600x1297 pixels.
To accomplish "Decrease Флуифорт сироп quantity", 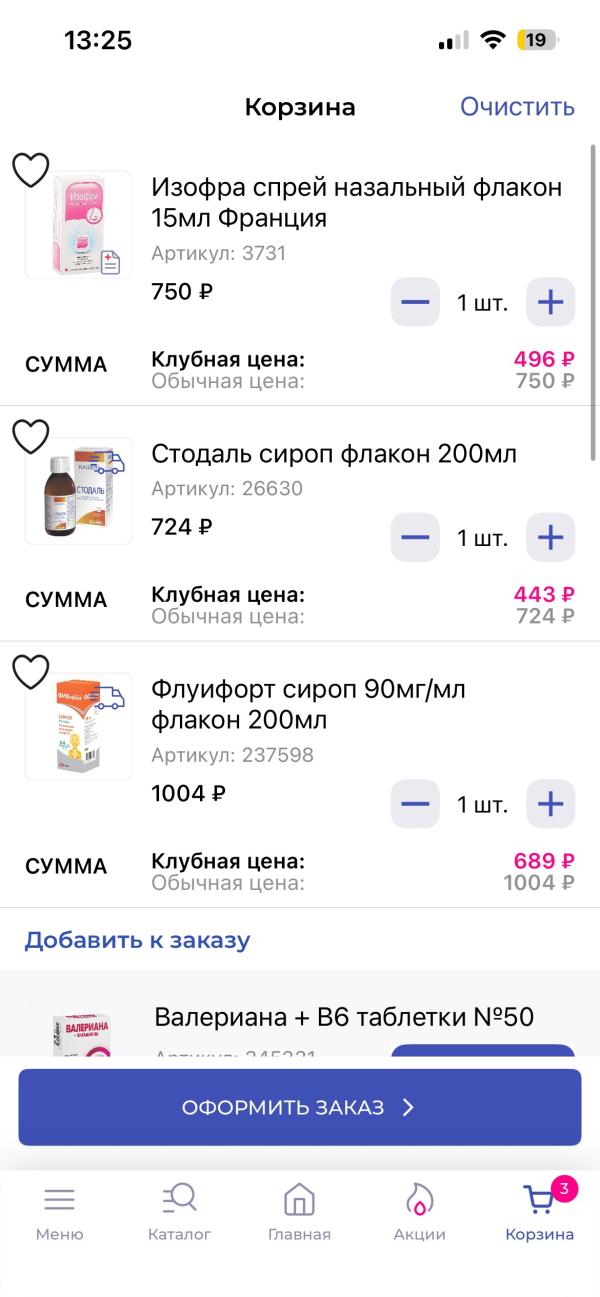I will [x=415, y=804].
